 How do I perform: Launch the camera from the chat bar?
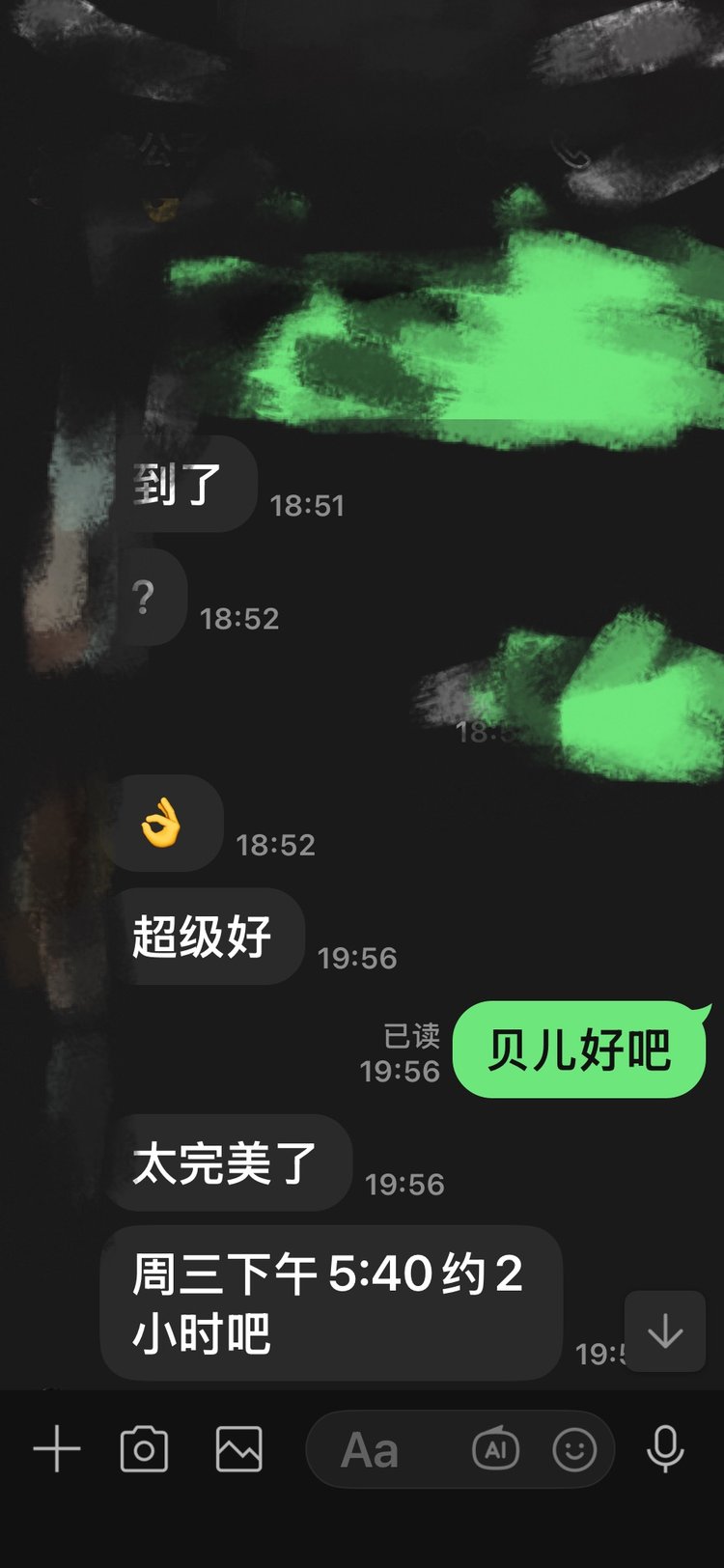click(x=144, y=1449)
